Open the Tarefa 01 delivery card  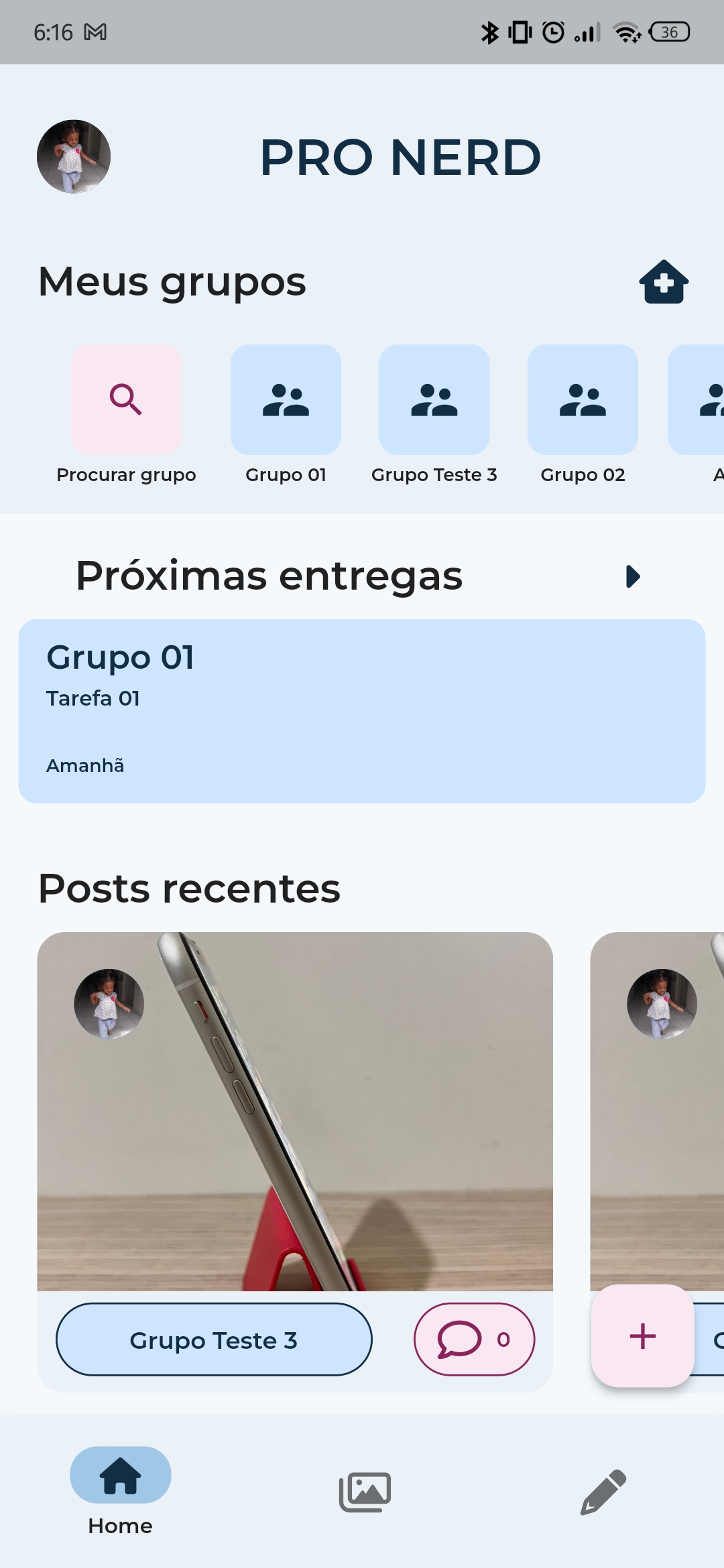point(362,711)
